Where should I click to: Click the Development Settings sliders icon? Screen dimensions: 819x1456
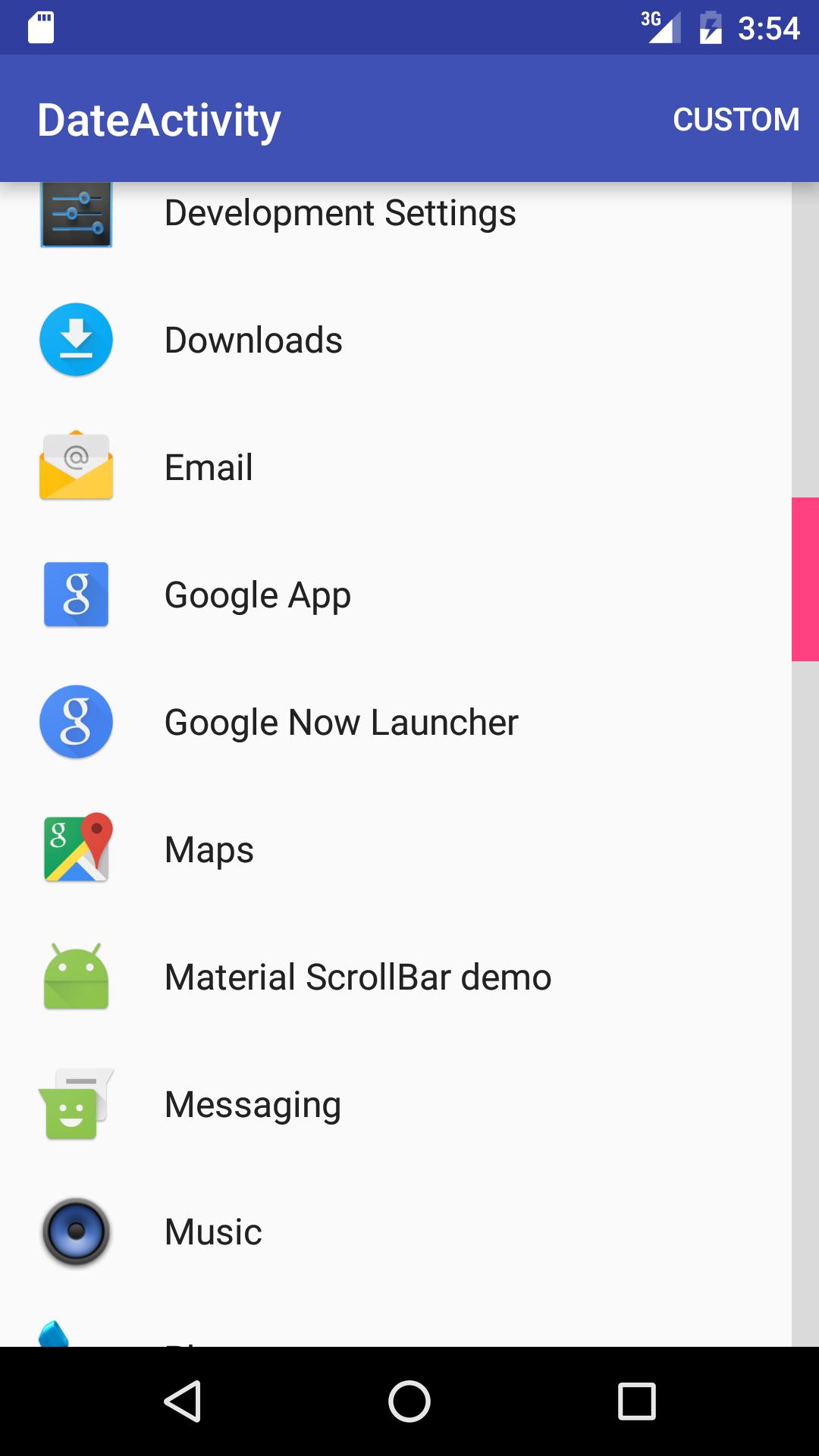click(x=75, y=215)
